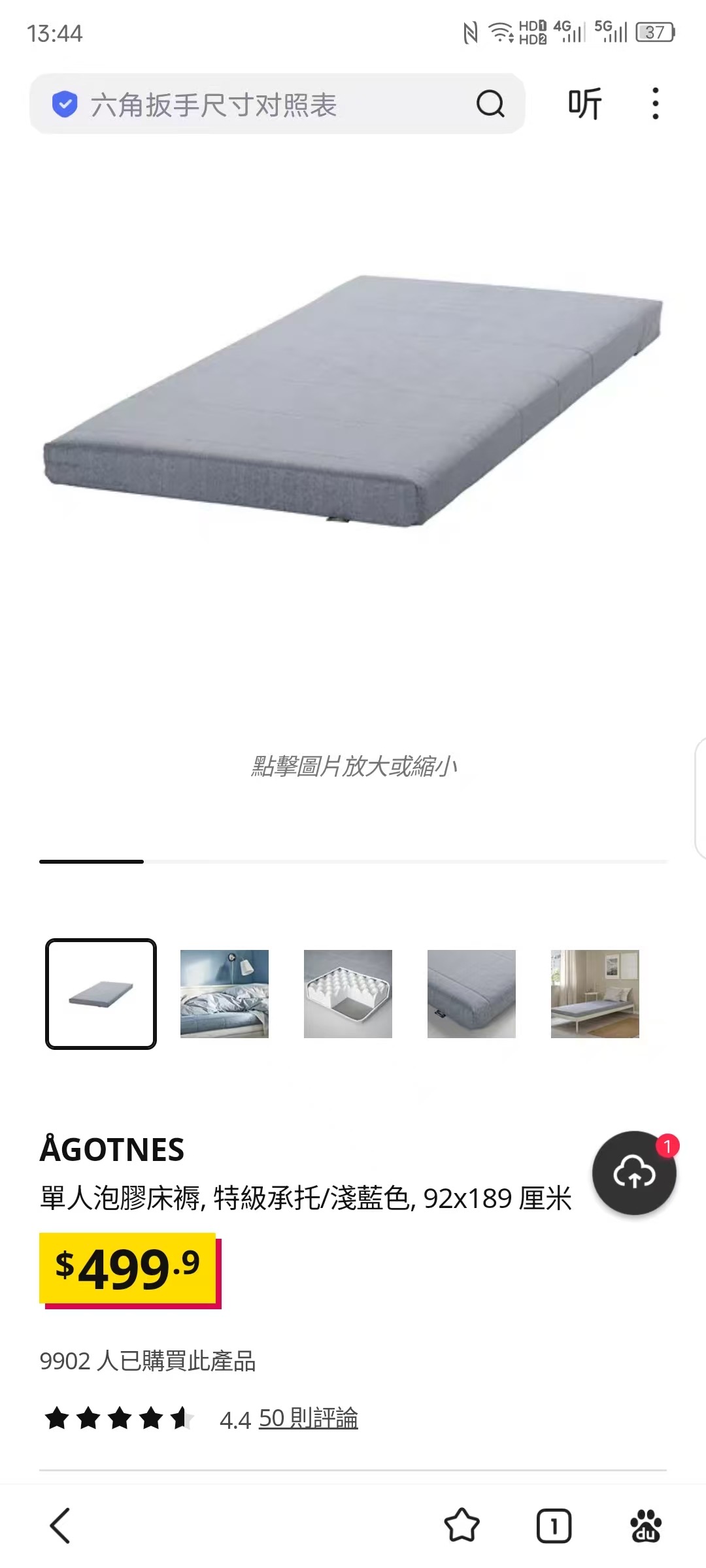Bookmark this page with the star icon

click(462, 1526)
